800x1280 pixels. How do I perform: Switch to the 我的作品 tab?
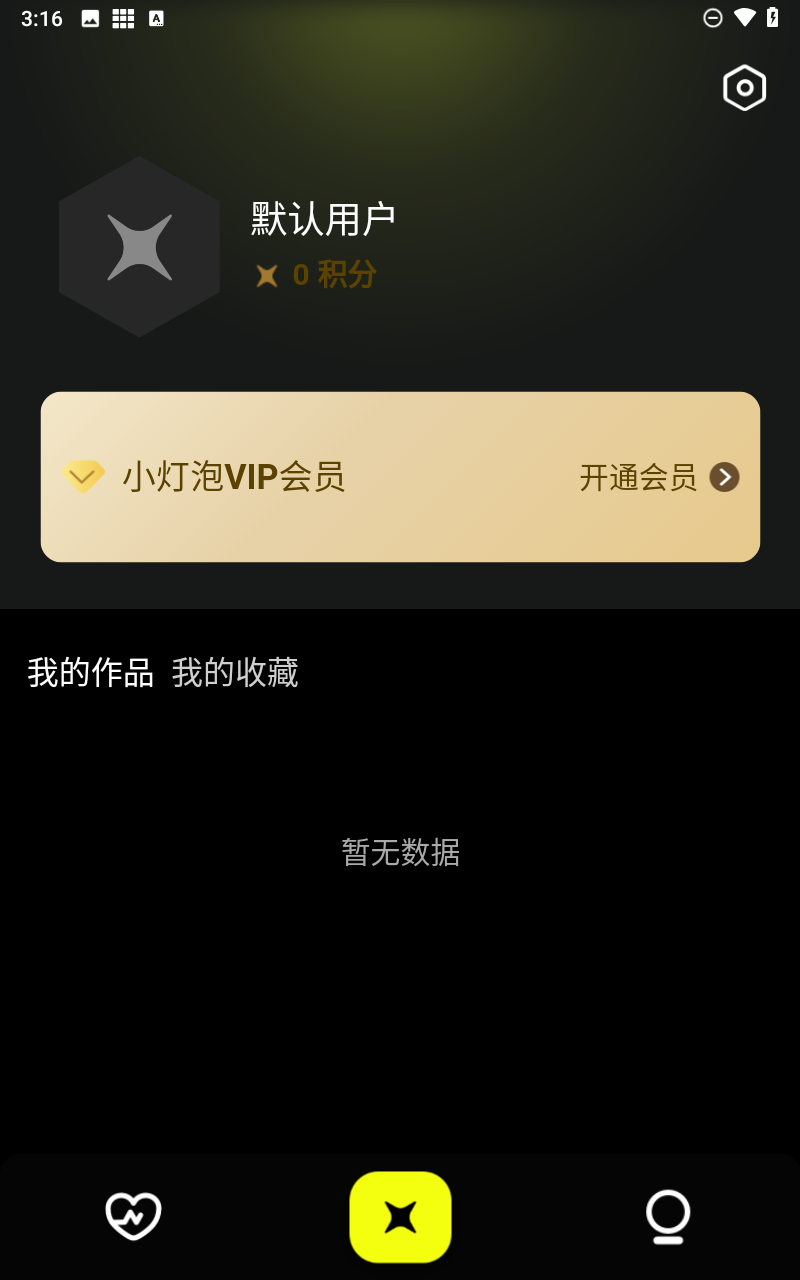point(90,672)
